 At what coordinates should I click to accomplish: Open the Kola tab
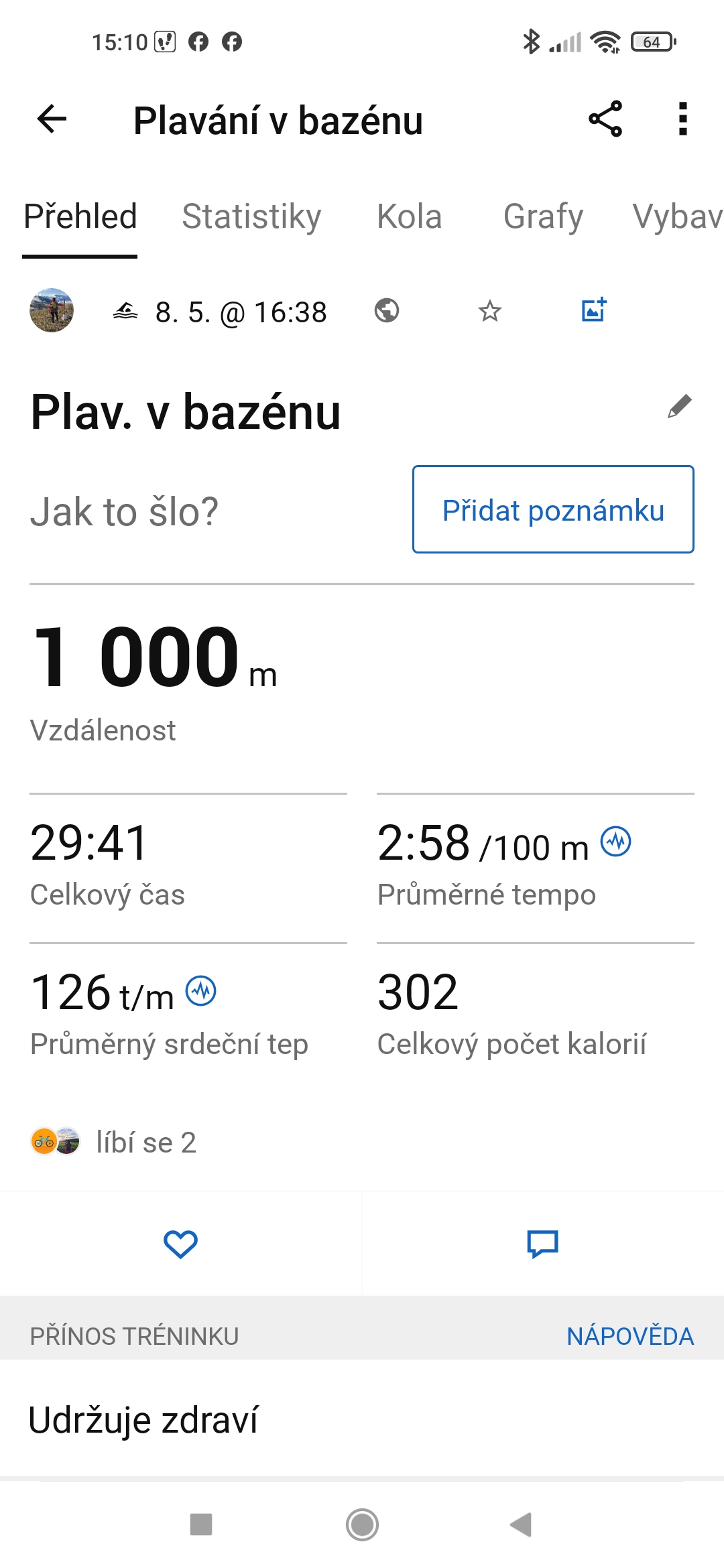pos(409,216)
